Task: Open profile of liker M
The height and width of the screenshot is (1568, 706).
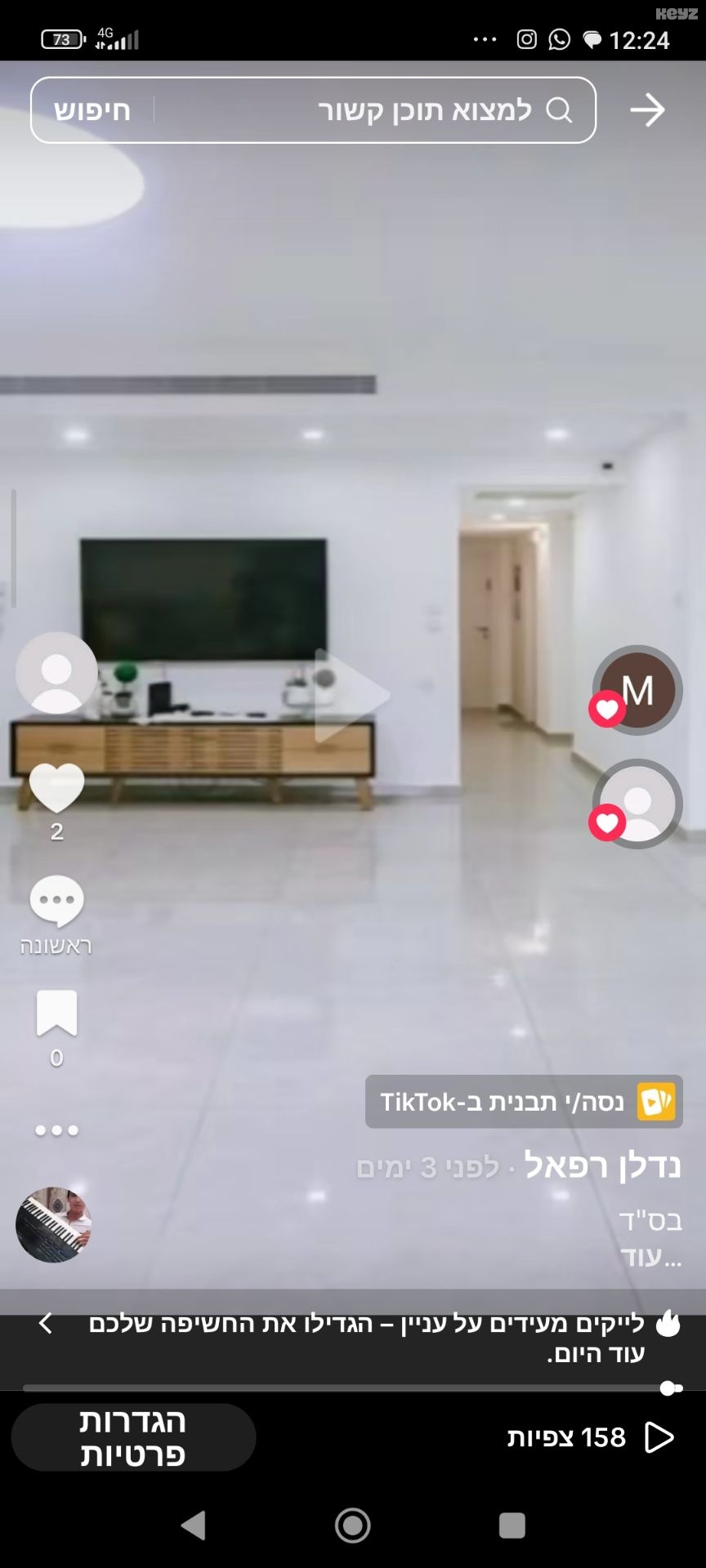Action: (637, 690)
